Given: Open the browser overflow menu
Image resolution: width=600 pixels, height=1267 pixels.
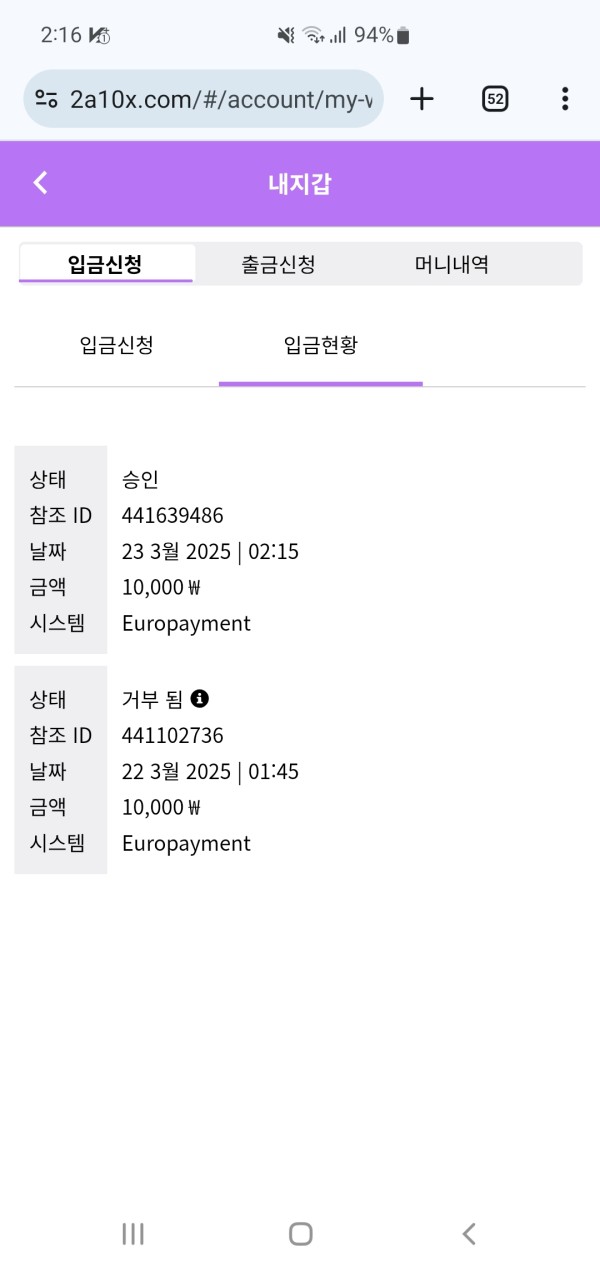Looking at the screenshot, I should pyautogui.click(x=565, y=98).
